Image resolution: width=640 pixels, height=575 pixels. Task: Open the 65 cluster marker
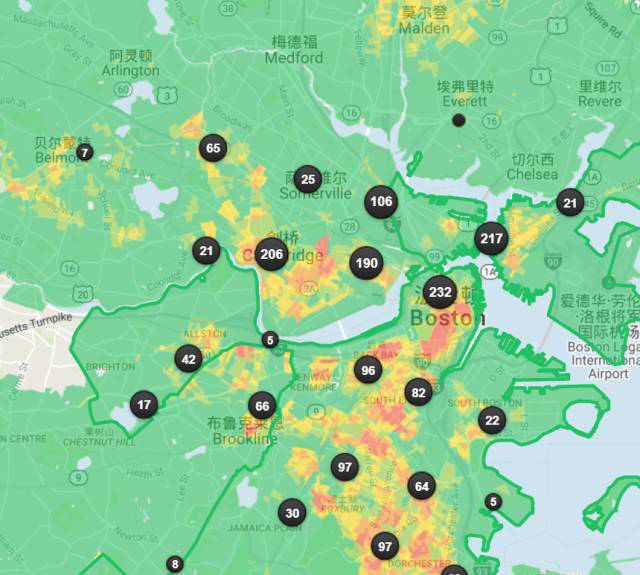coord(212,149)
